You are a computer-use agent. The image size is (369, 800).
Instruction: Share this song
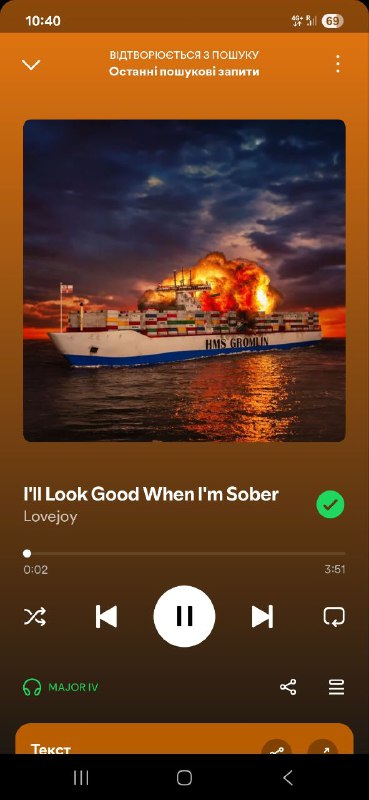[288, 687]
